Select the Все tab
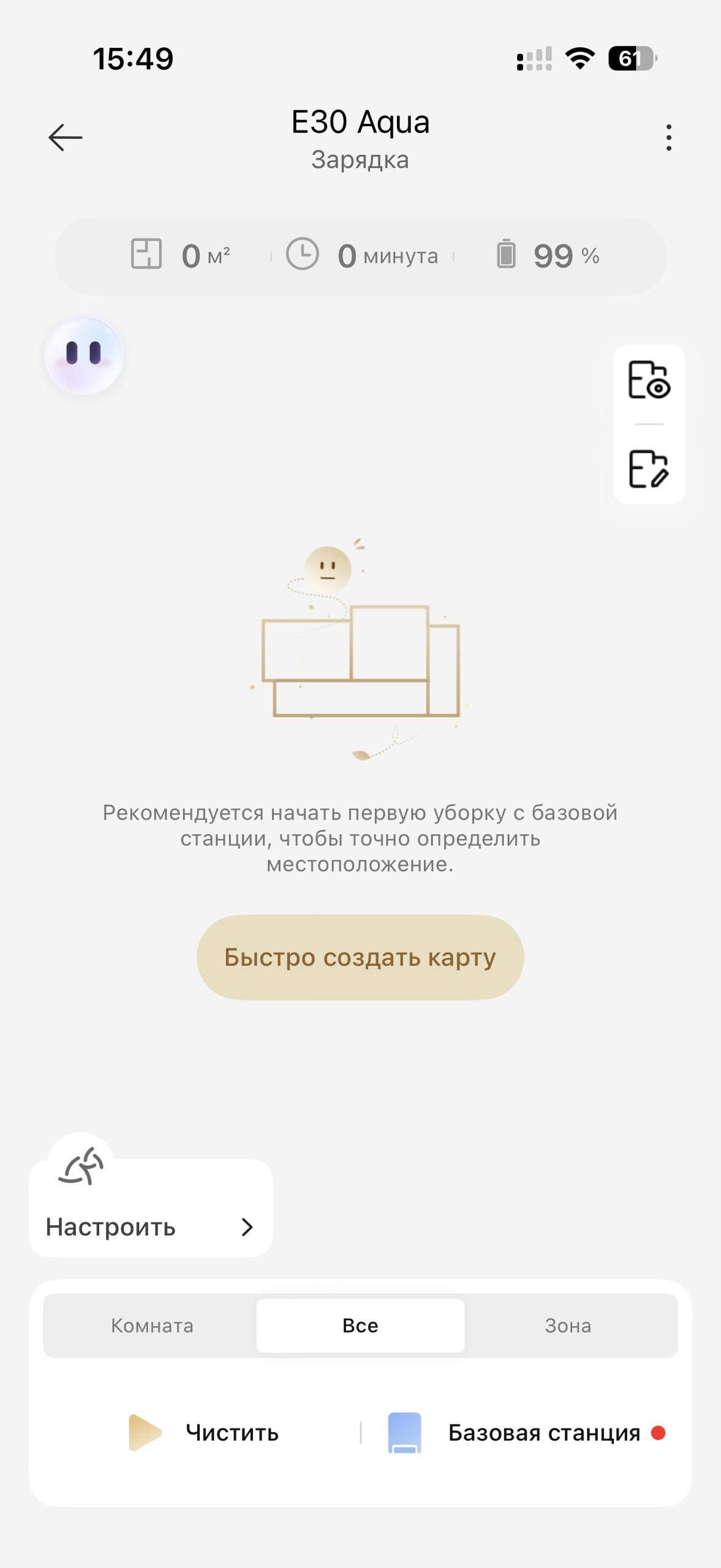The image size is (721, 1568). point(360,1326)
